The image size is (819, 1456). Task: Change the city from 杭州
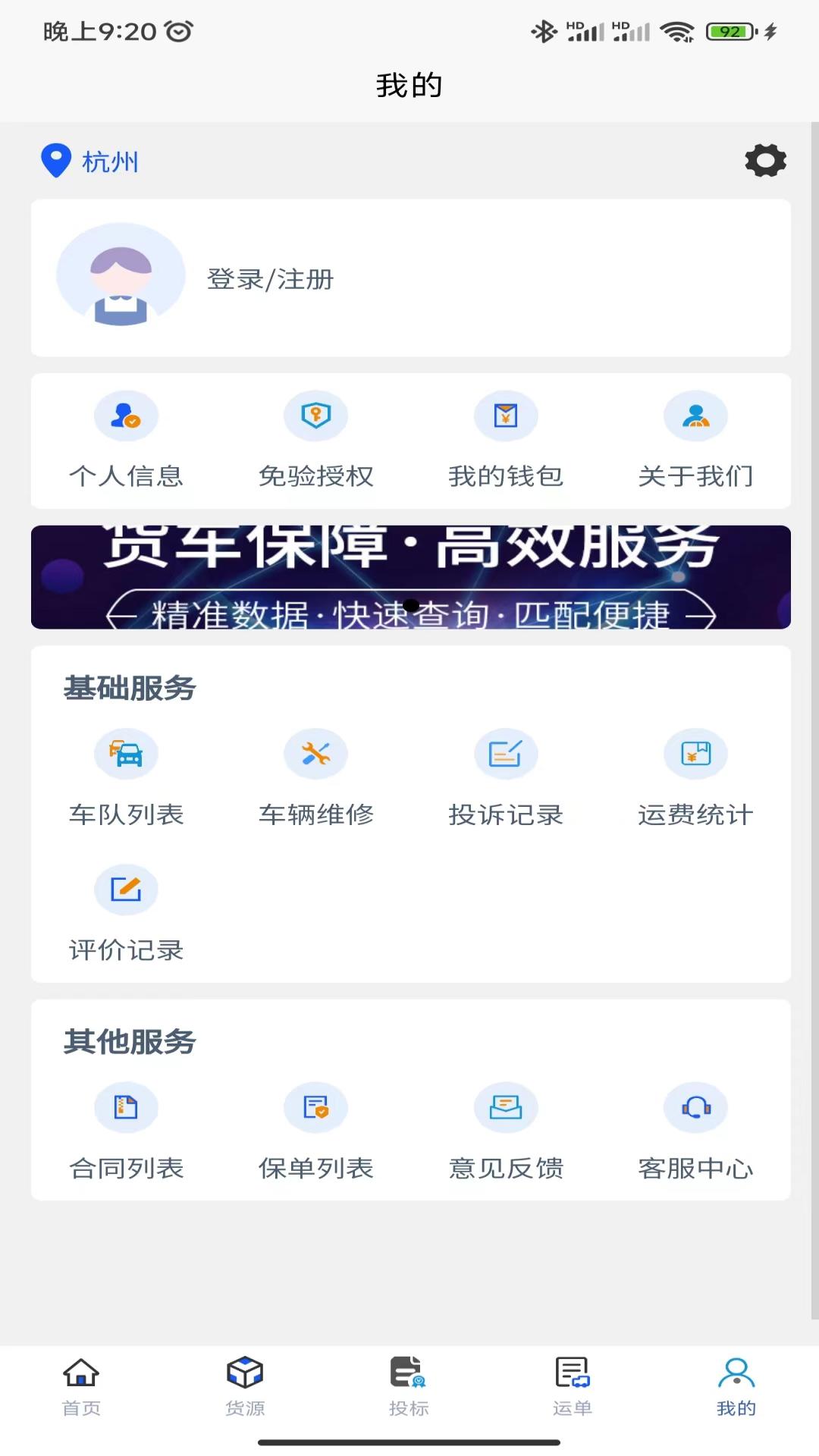click(91, 162)
